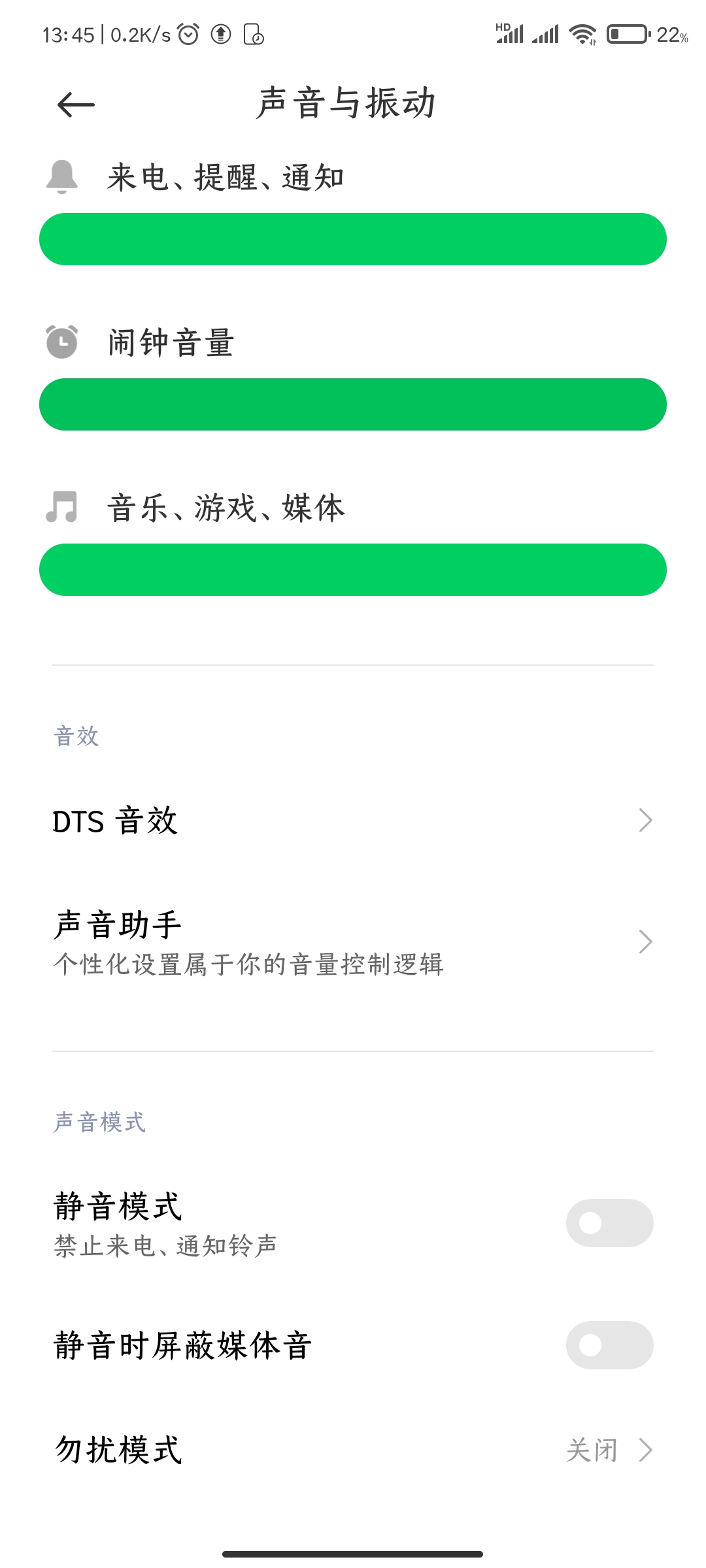Turn on 静音时屏蔽媒体音 switch

pyautogui.click(x=609, y=1345)
